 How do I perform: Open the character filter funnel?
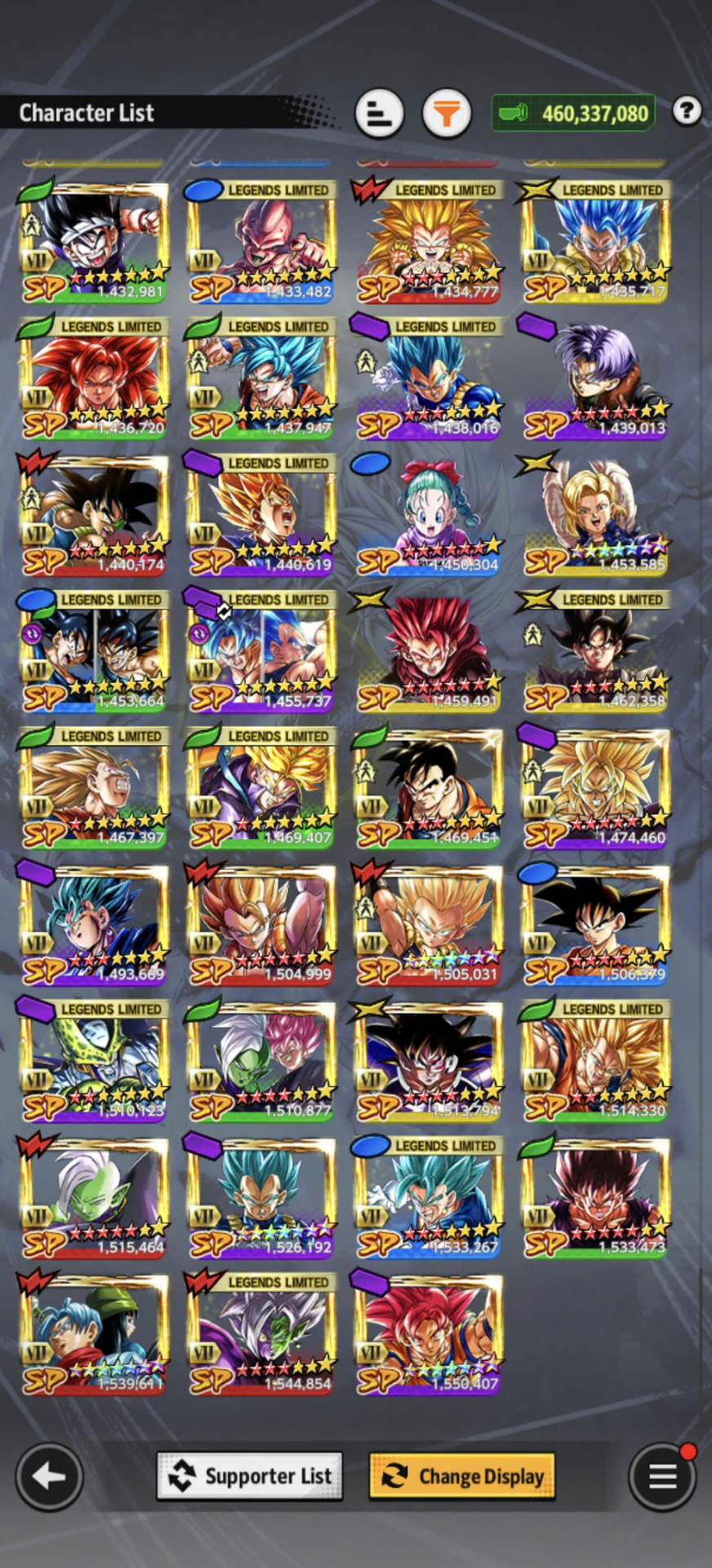point(447,113)
